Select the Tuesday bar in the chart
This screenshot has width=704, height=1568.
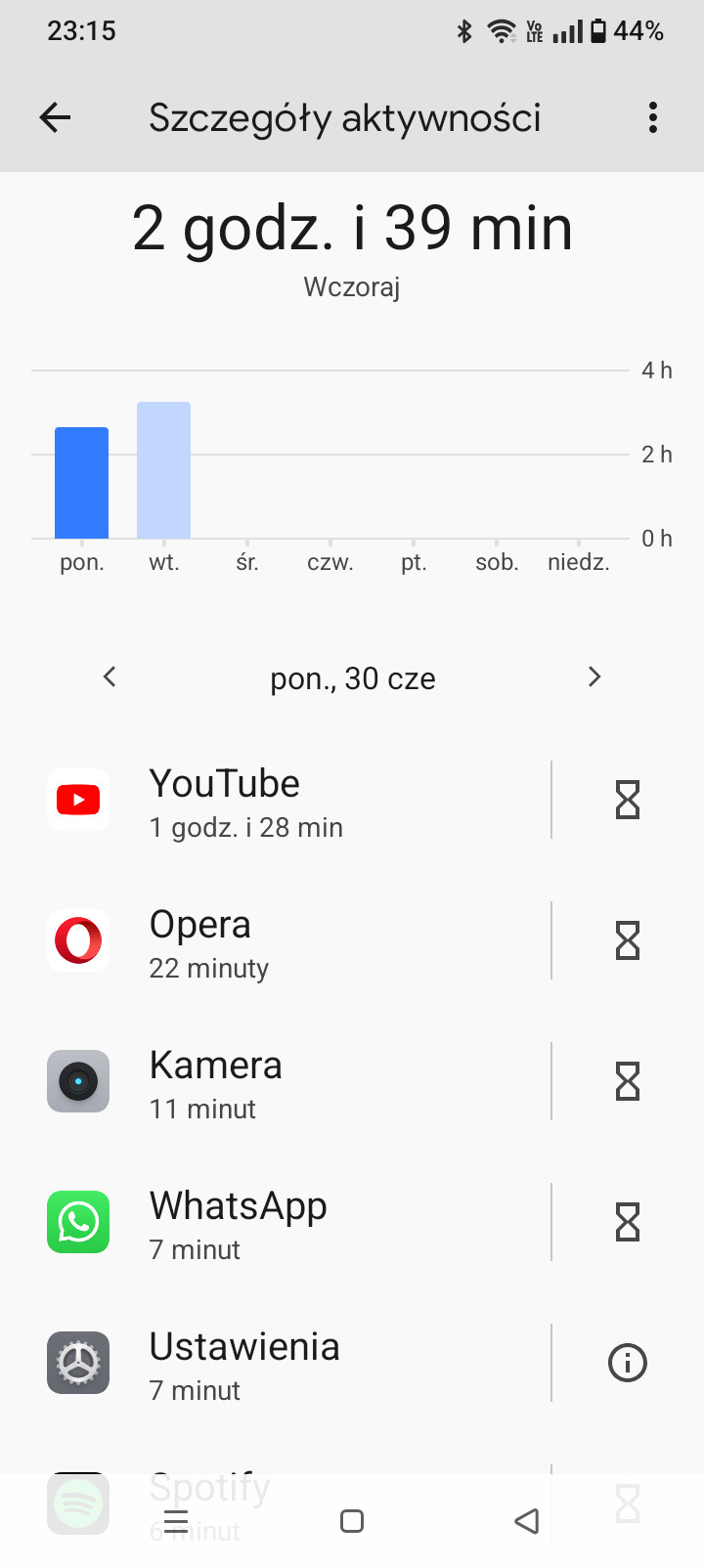(x=163, y=470)
